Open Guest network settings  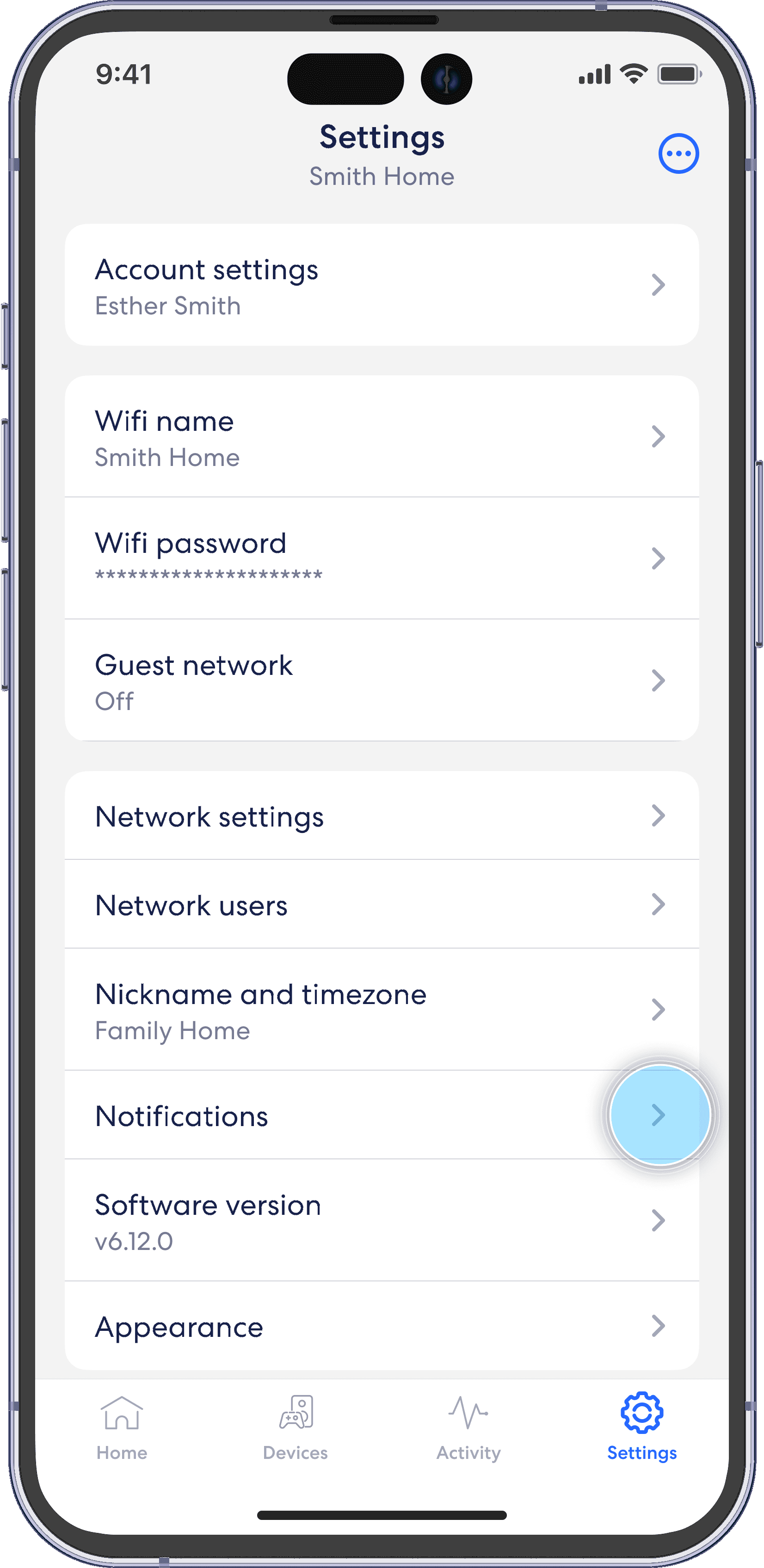(382, 680)
